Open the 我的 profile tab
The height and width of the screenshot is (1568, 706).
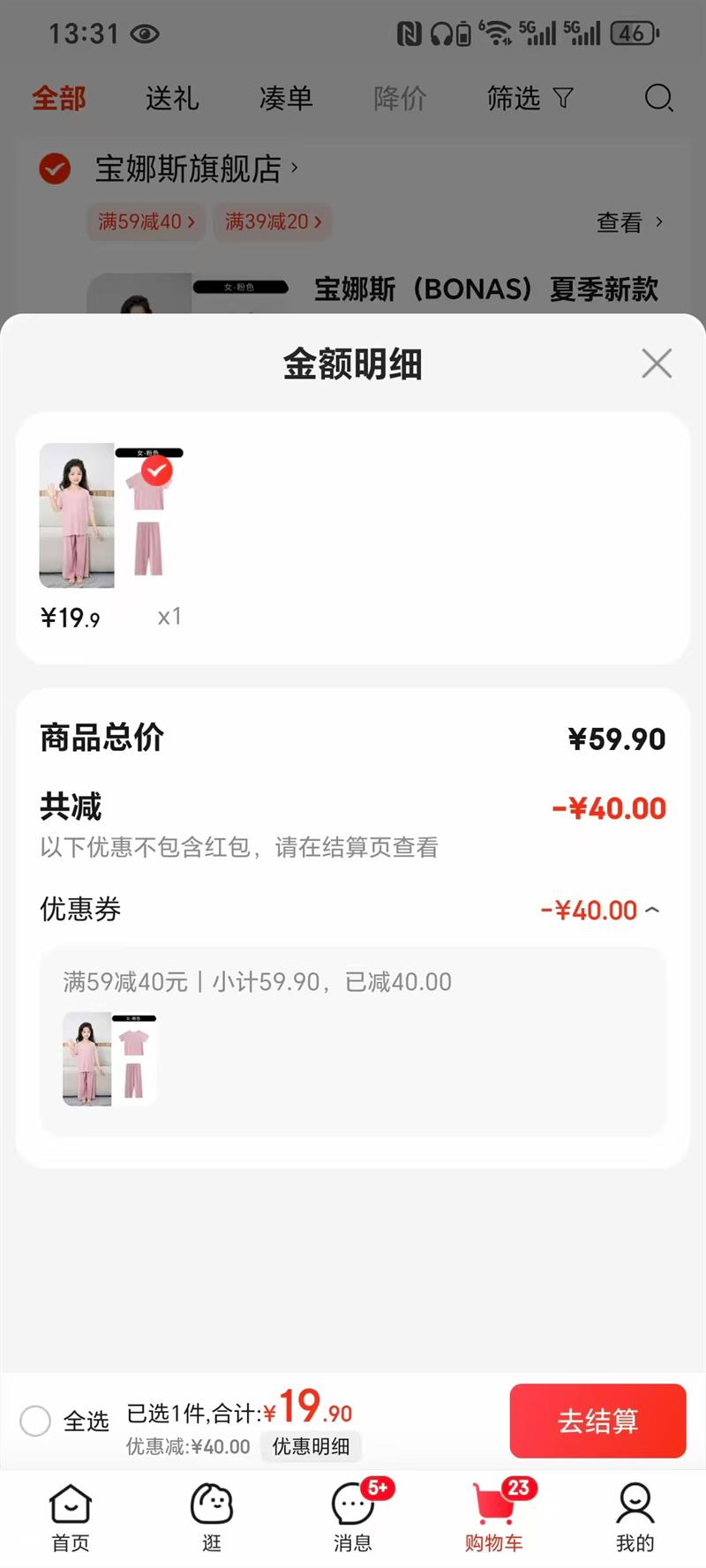pyautogui.click(x=635, y=1517)
